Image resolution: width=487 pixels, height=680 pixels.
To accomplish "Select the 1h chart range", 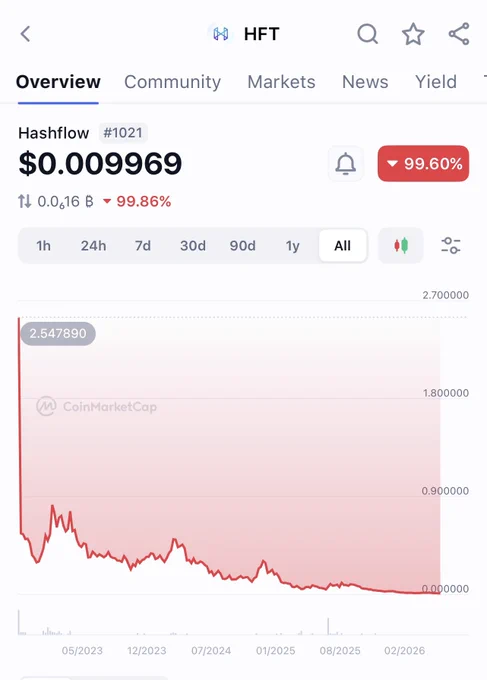I will tap(43, 246).
